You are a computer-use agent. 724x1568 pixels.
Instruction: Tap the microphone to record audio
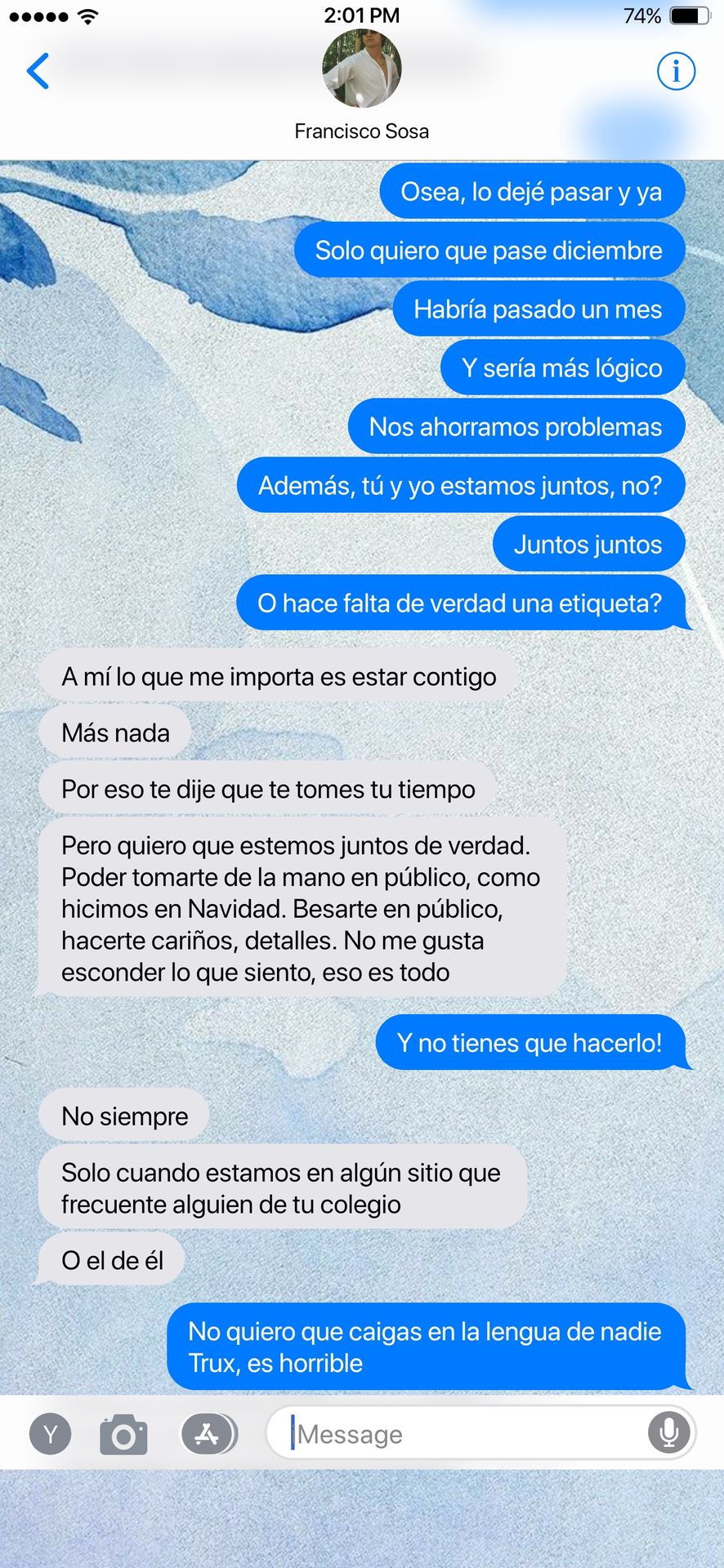[x=668, y=1433]
